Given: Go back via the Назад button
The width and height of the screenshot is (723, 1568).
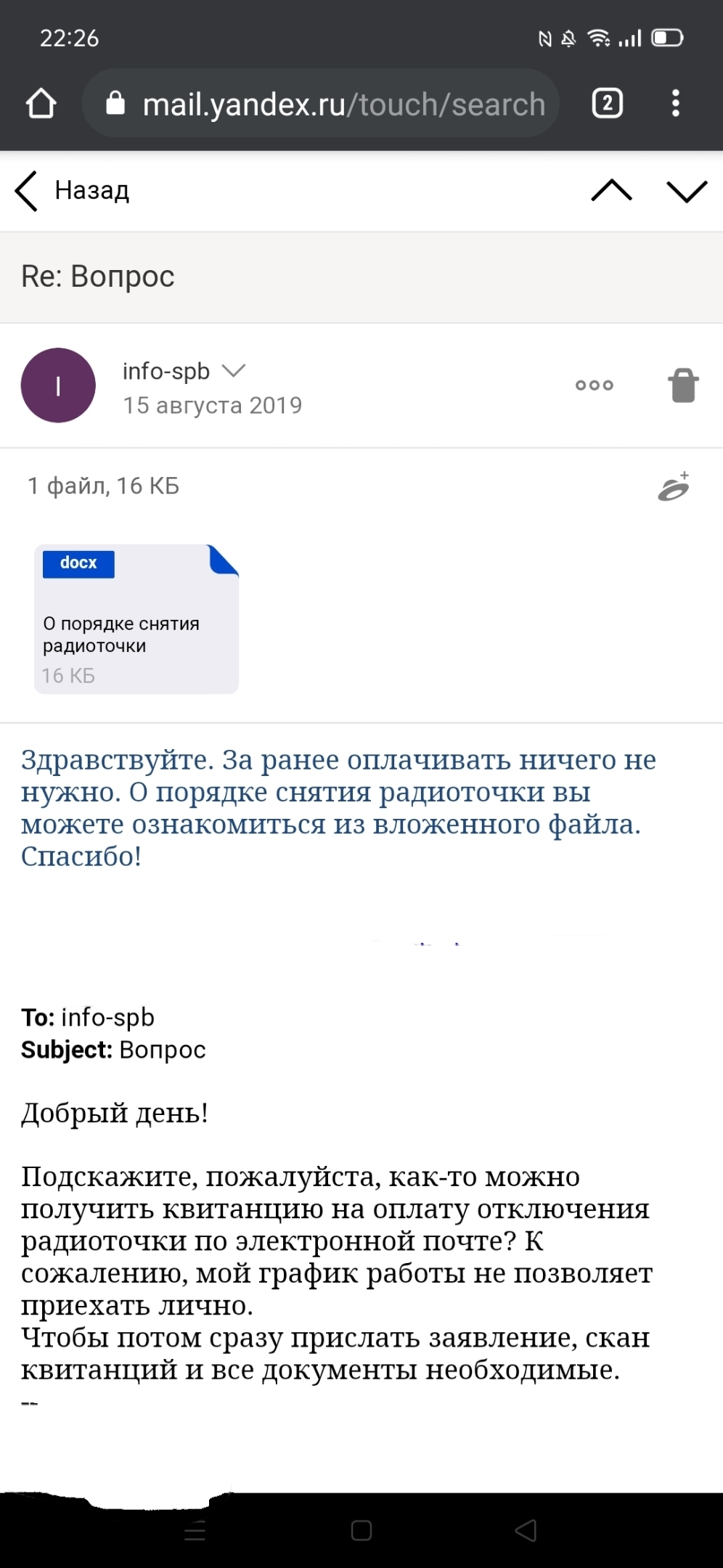Looking at the screenshot, I should click(x=73, y=191).
